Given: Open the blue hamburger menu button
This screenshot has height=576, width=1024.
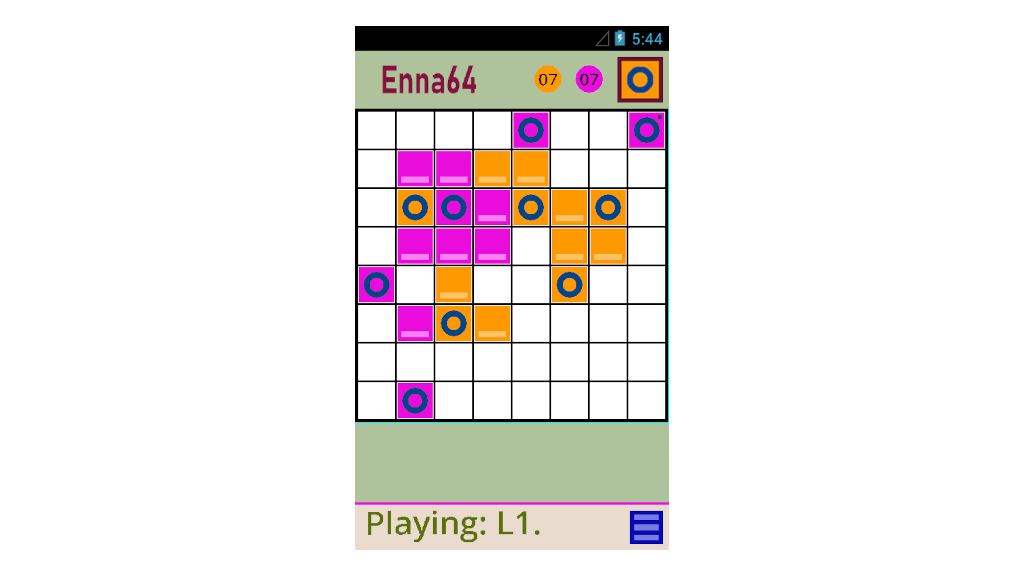Looking at the screenshot, I should click(646, 527).
